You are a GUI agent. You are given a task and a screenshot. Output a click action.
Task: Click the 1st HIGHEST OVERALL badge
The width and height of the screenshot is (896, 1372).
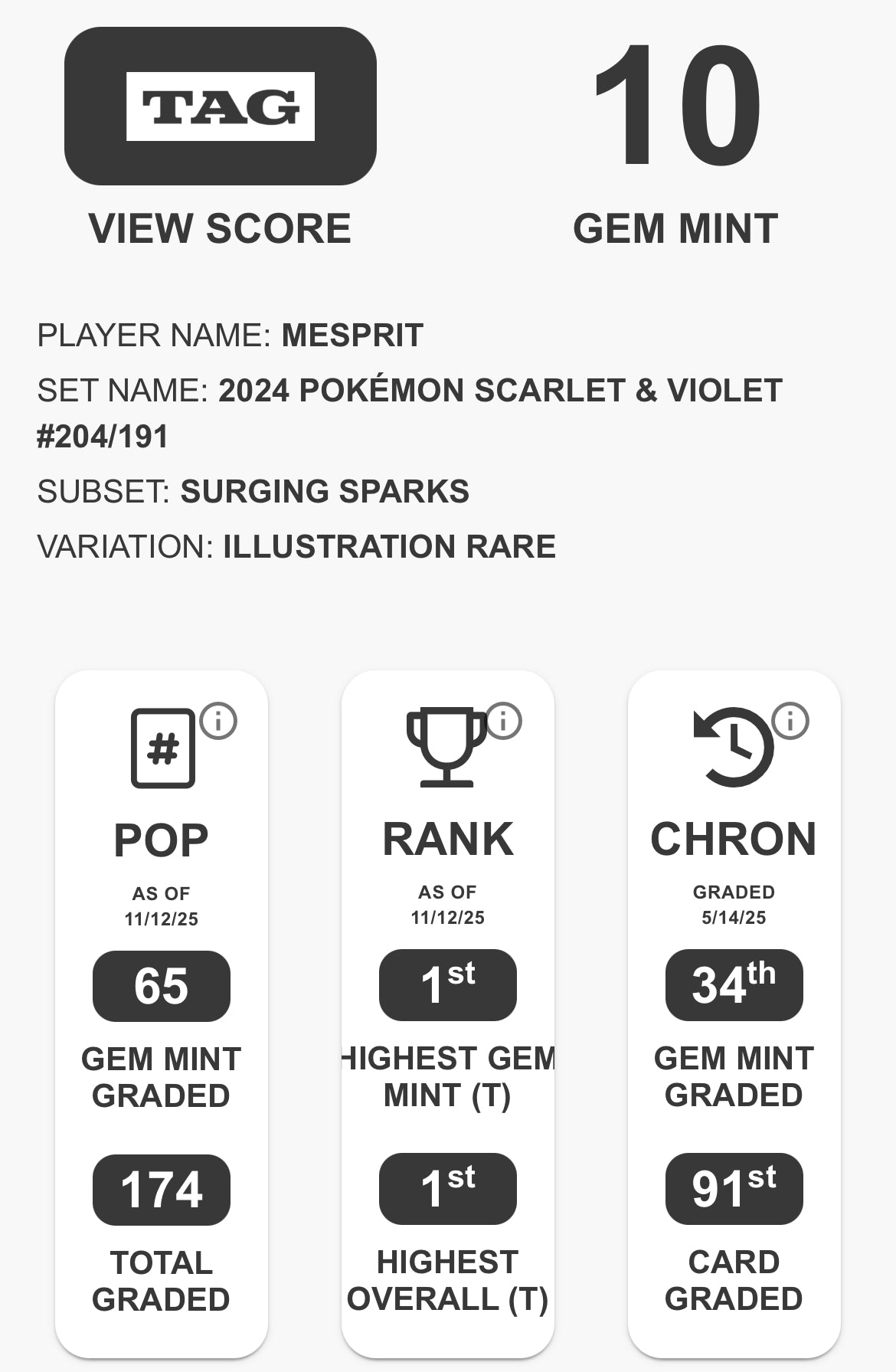pyautogui.click(x=446, y=1189)
